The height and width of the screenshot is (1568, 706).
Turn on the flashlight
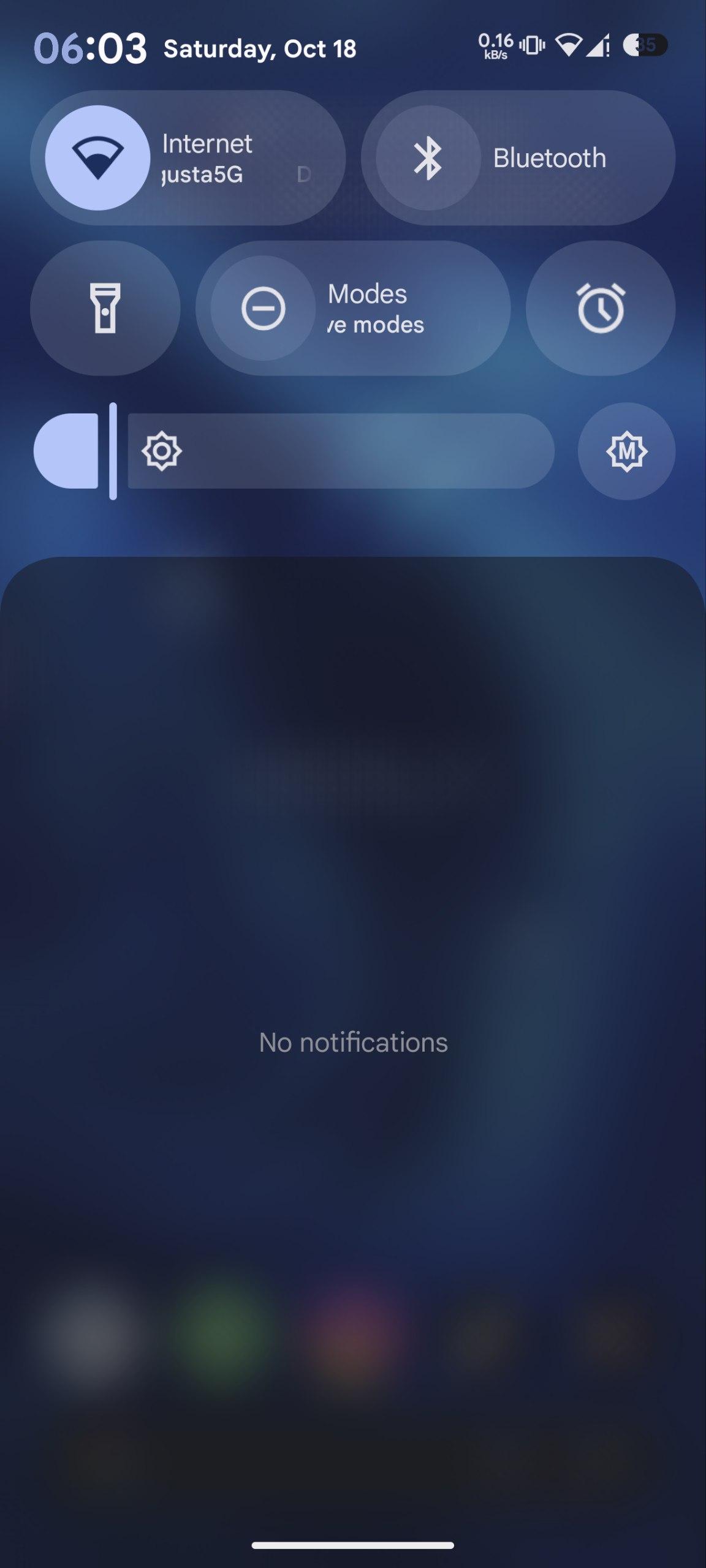tap(105, 308)
